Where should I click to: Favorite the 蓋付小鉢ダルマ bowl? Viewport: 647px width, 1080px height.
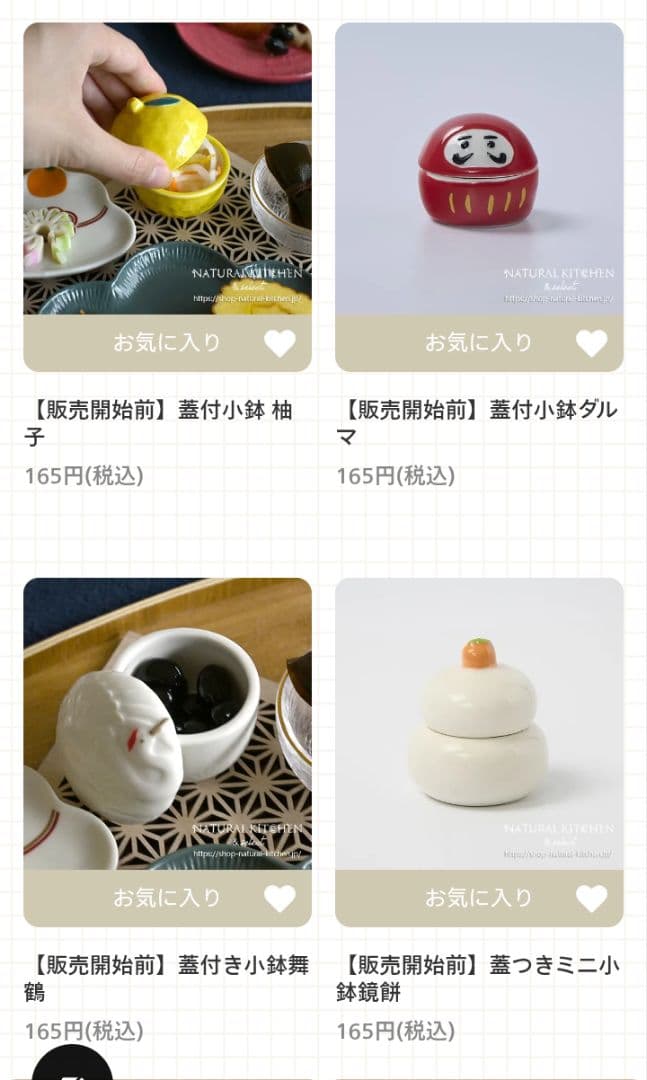coord(479,343)
